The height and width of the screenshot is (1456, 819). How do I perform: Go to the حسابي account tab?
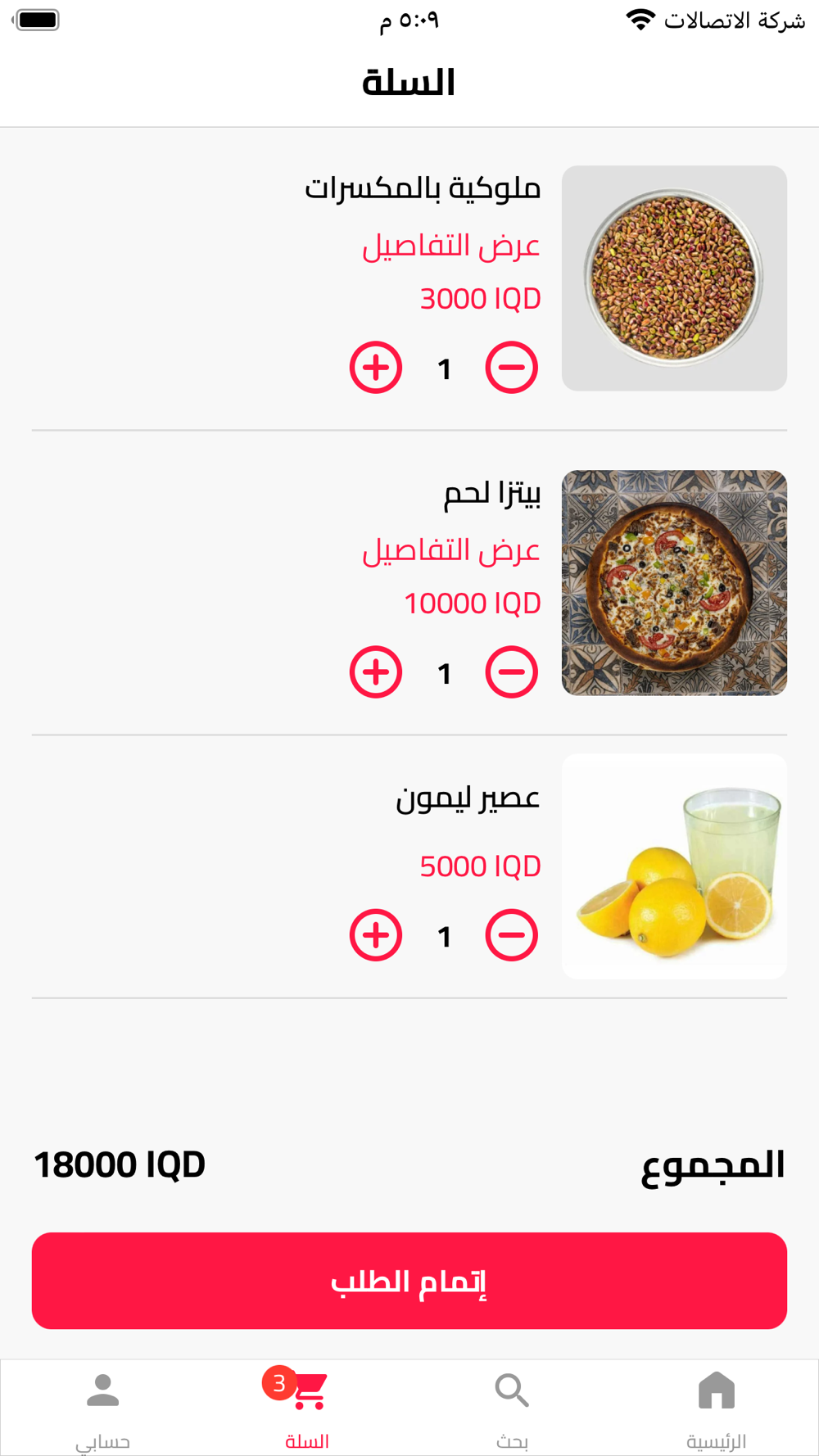[102, 1407]
